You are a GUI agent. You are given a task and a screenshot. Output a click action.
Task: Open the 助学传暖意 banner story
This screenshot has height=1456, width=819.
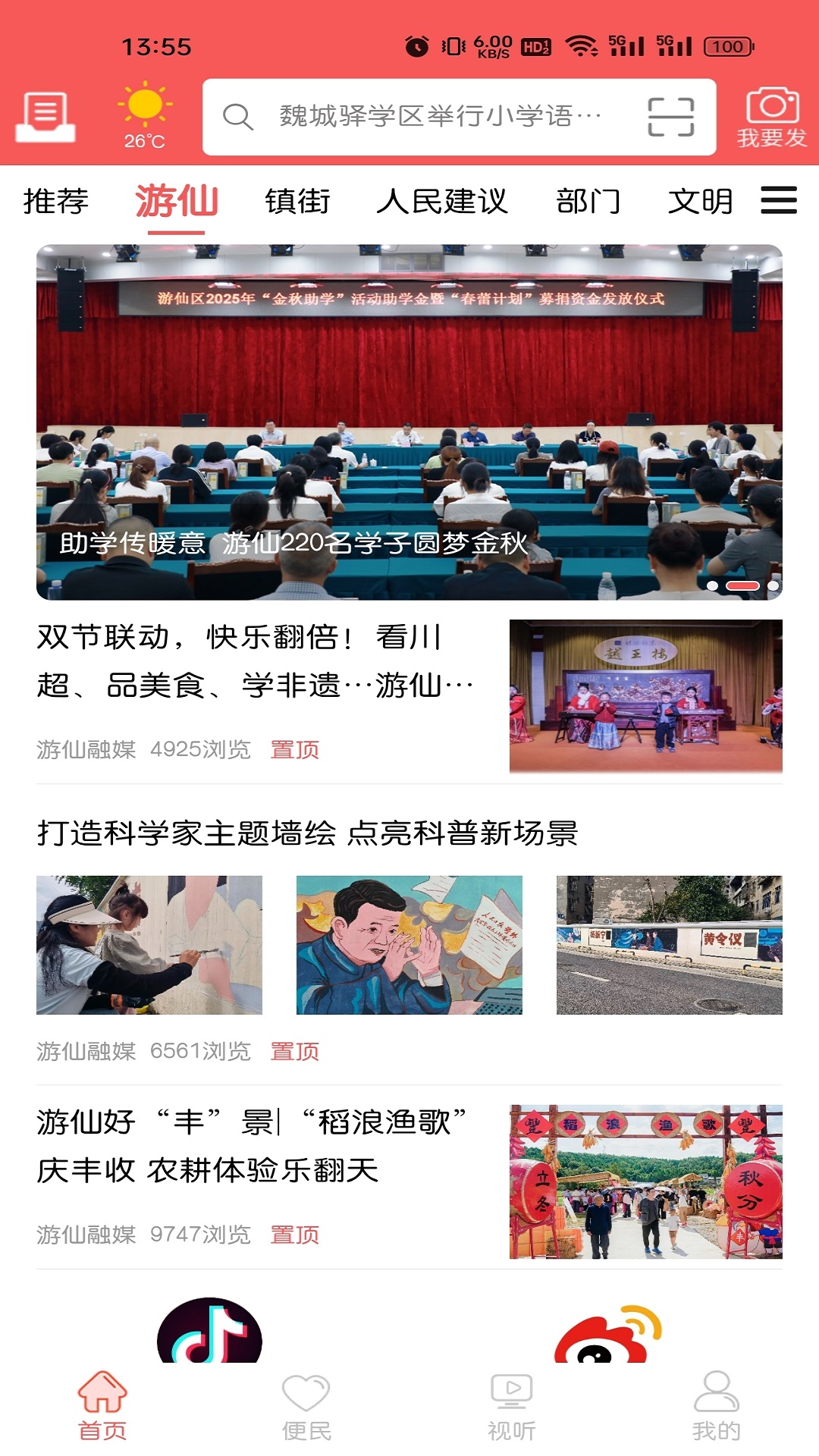pyautogui.click(x=409, y=422)
